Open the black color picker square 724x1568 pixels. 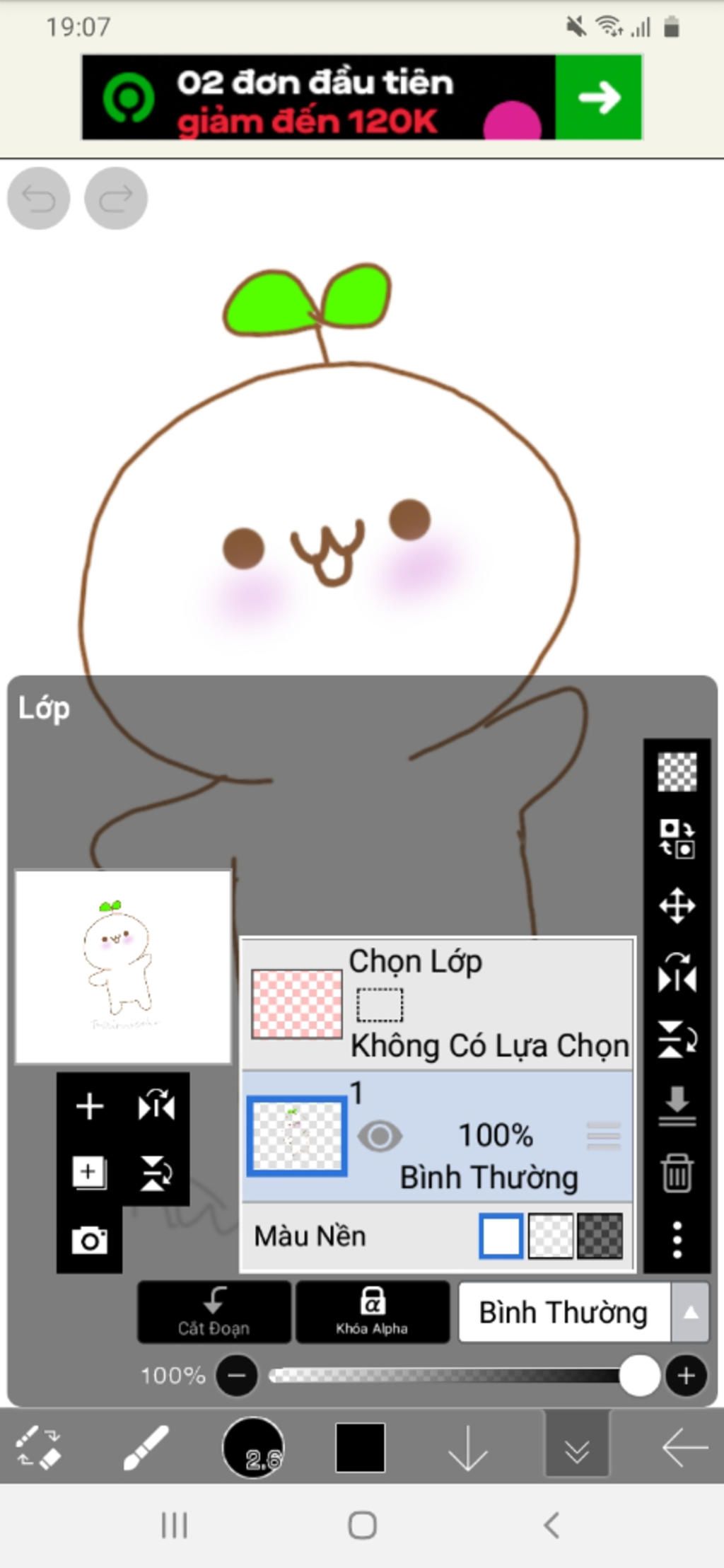coord(361,1448)
